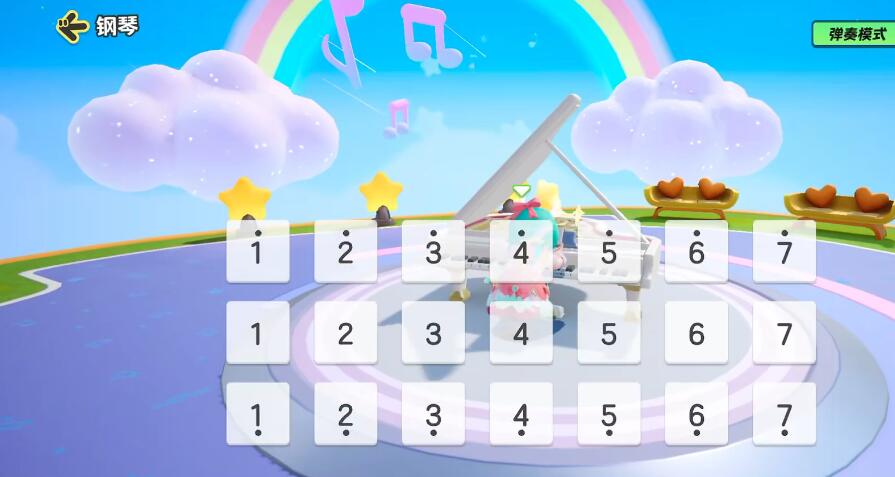The height and width of the screenshot is (477, 895).
Task: Play high-octave note 3 in top row
Action: pos(433,251)
